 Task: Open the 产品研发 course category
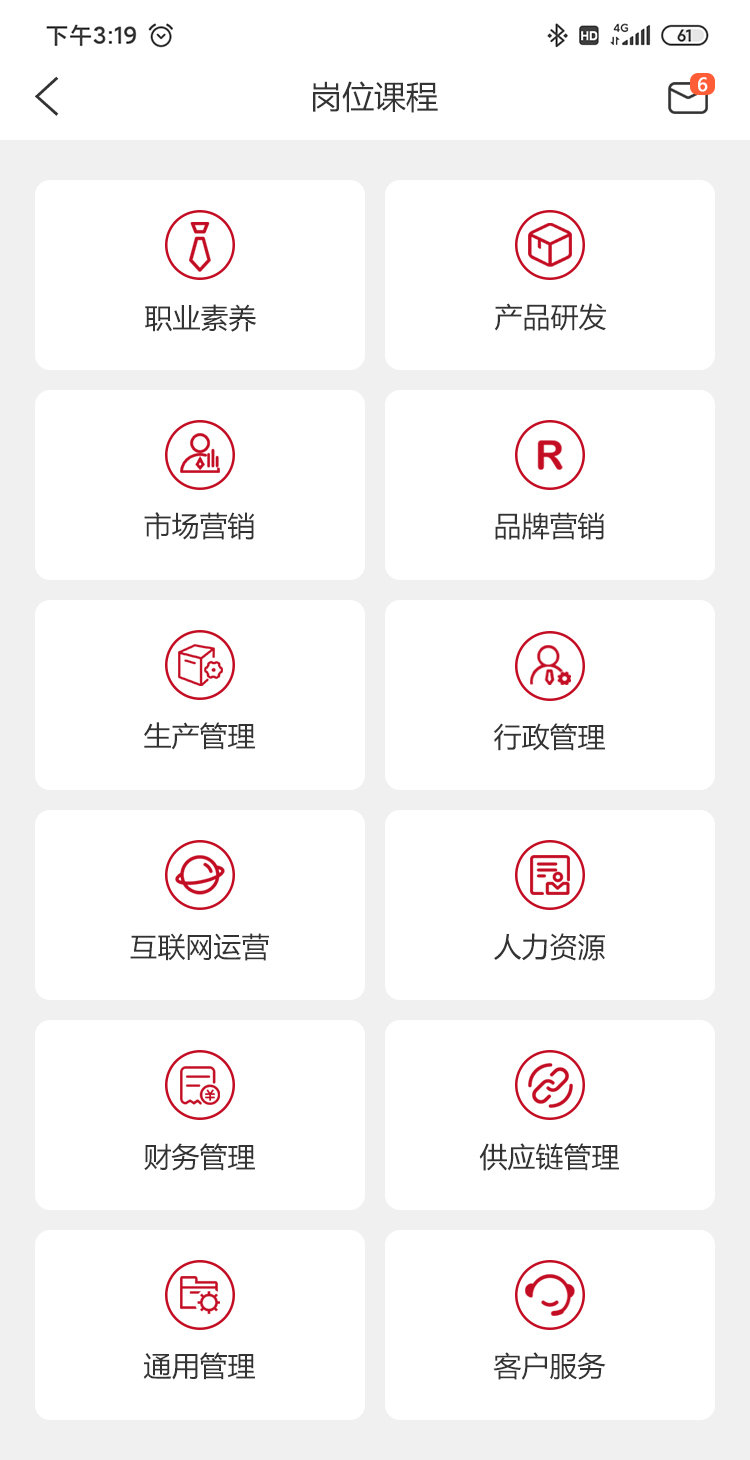(550, 275)
